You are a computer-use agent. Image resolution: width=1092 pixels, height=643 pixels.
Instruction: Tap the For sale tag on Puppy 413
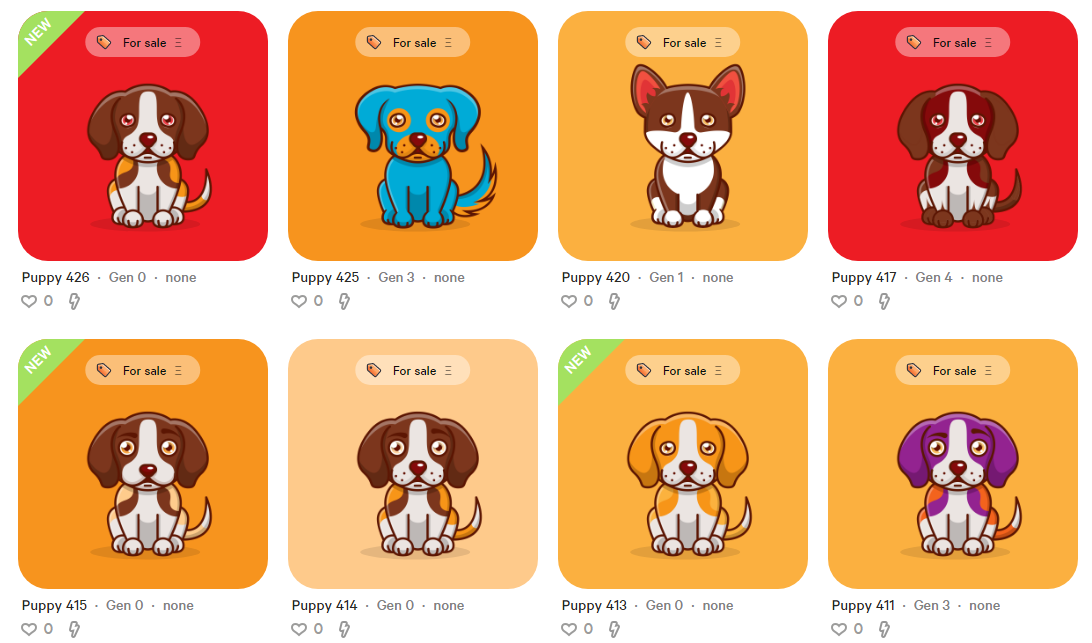tap(683, 370)
